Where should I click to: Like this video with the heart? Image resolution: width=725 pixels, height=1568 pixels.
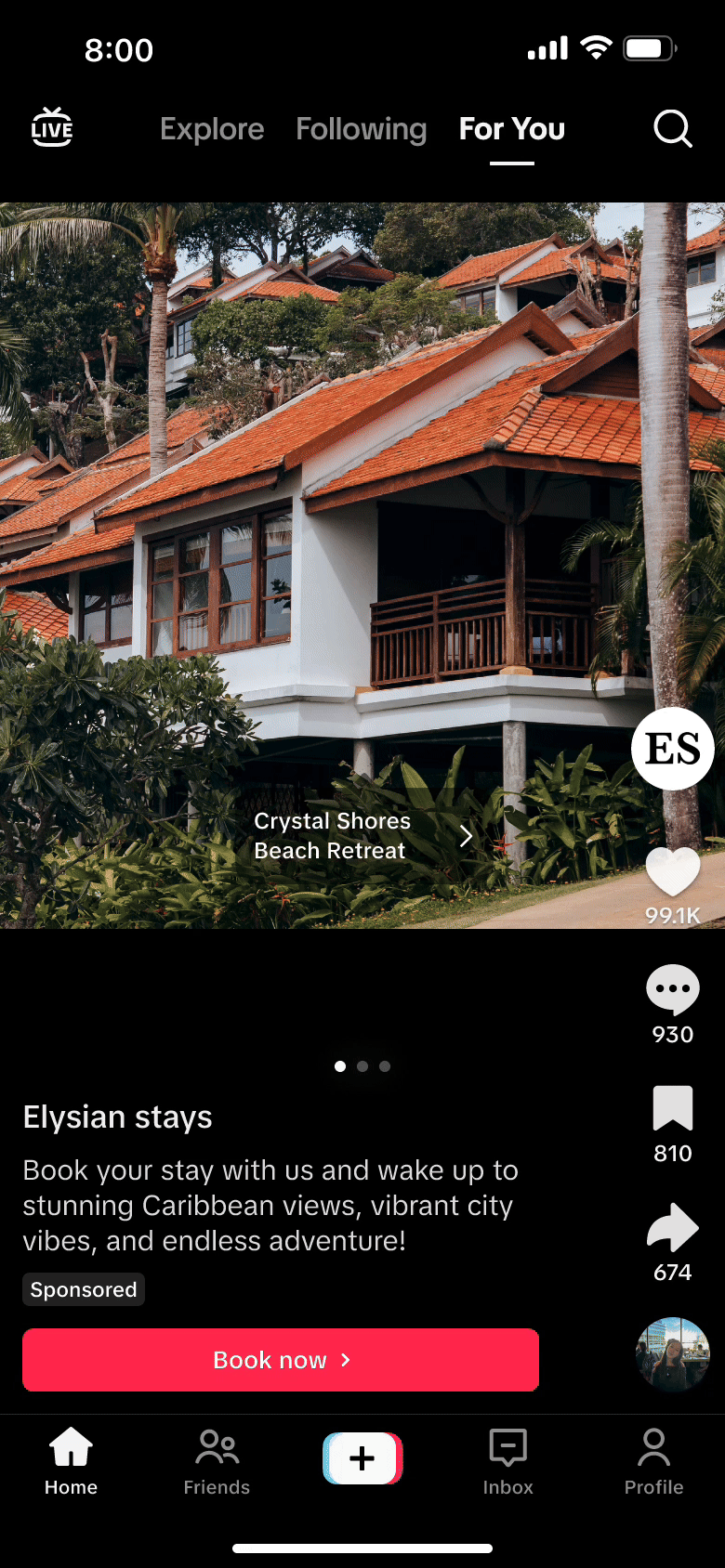(x=672, y=873)
